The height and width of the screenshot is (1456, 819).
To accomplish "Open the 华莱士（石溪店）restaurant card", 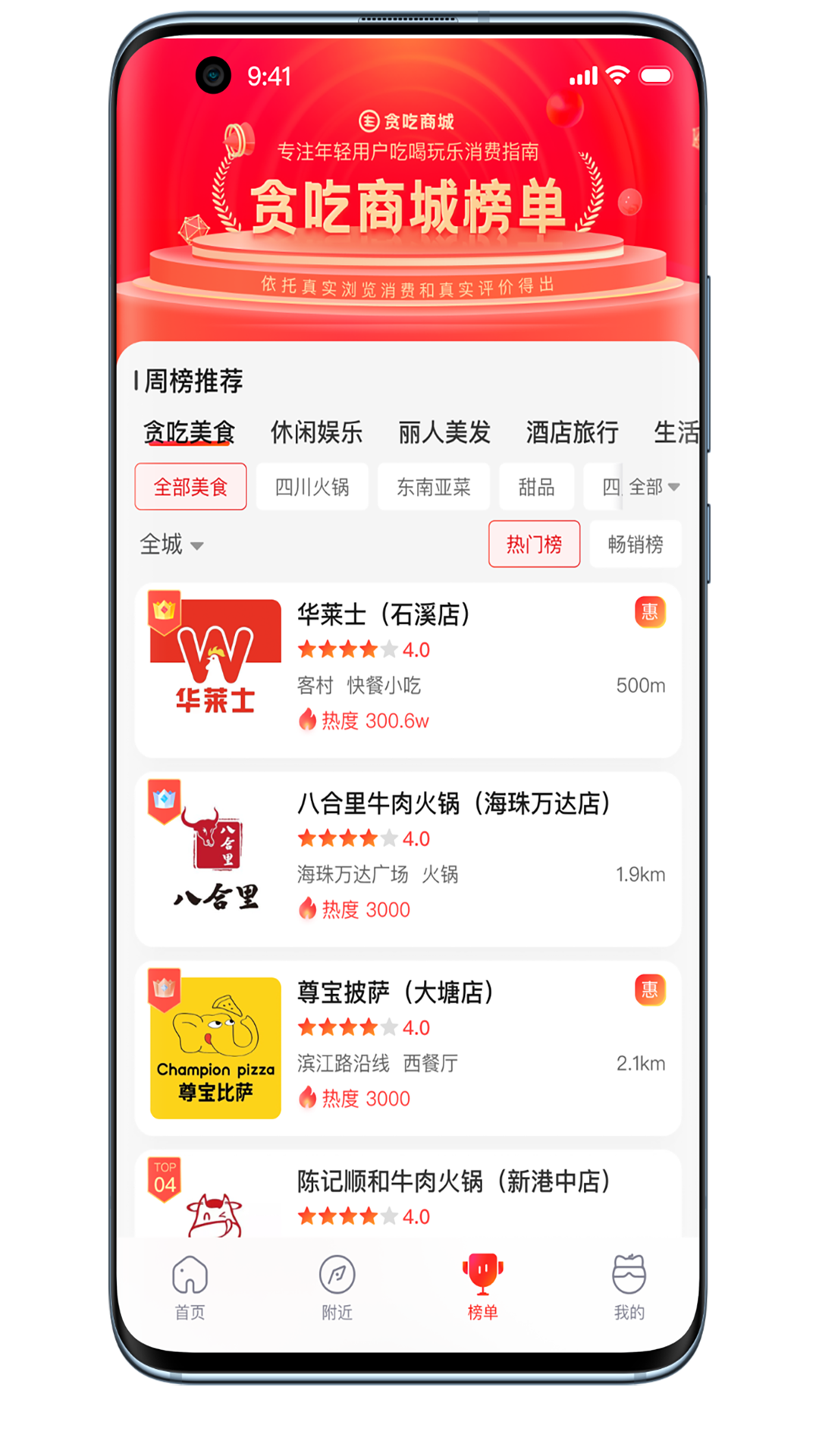I will tap(408, 670).
